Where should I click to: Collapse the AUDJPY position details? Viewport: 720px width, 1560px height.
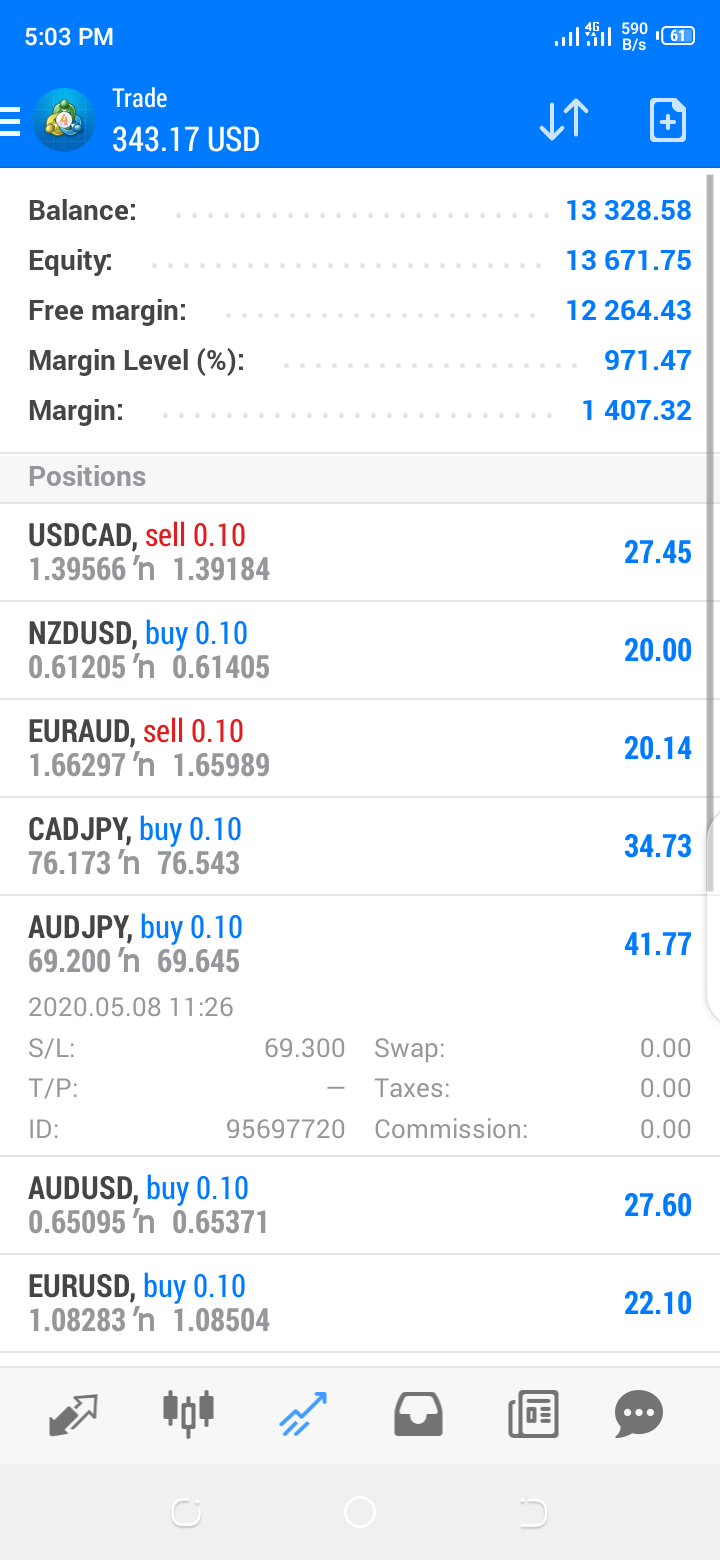click(x=360, y=944)
